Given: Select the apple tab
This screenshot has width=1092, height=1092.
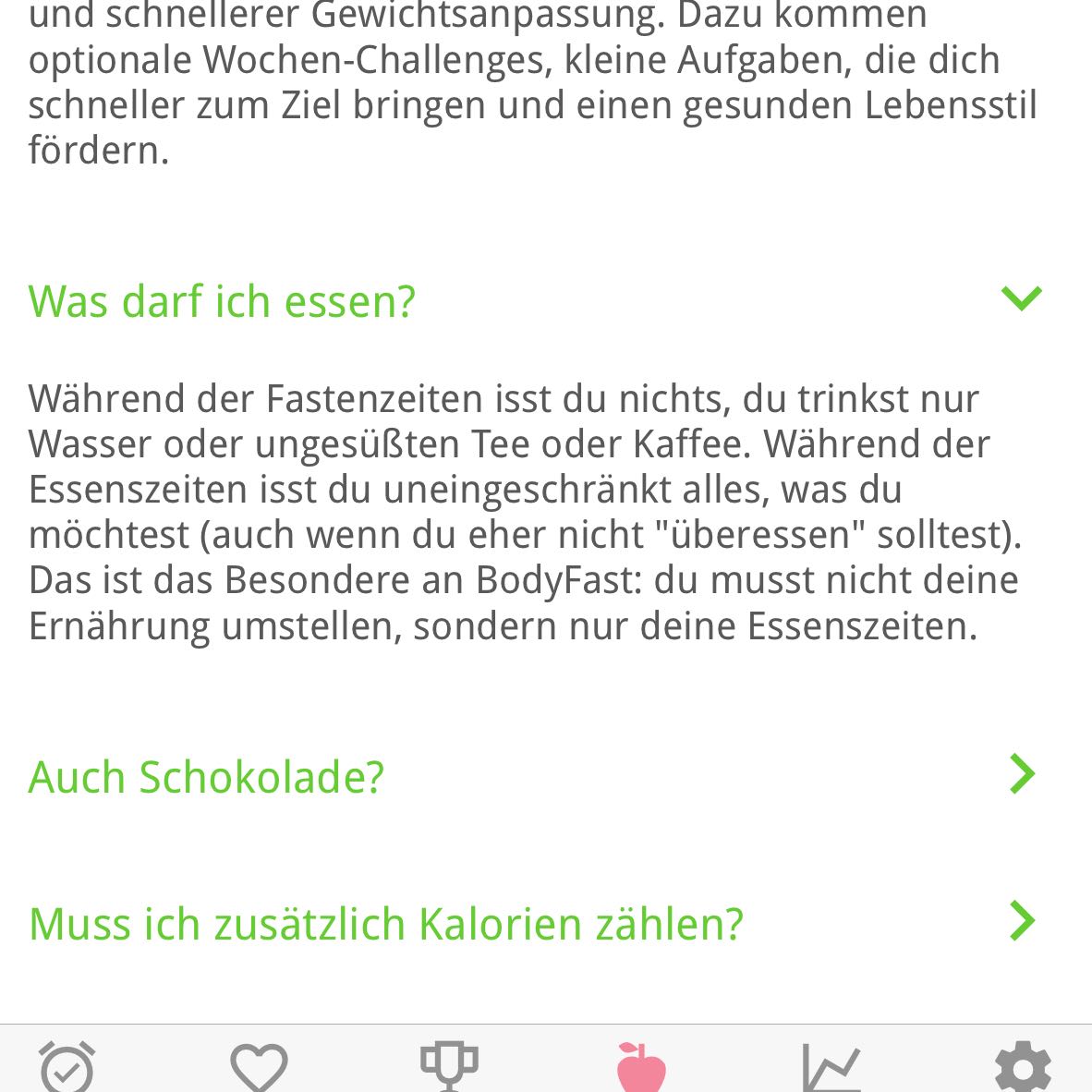Looking at the screenshot, I should (641, 1068).
